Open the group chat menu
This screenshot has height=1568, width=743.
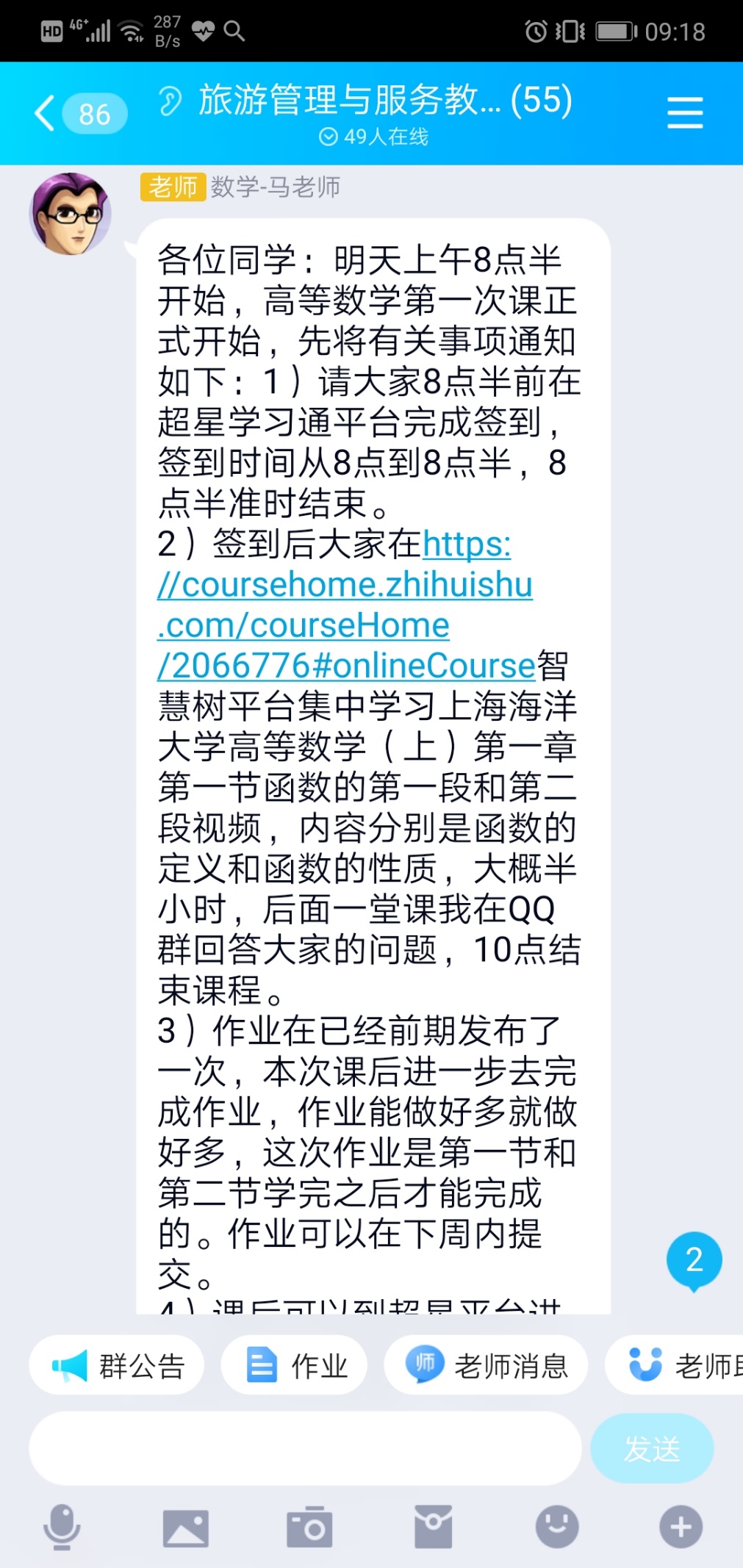pyautogui.click(x=685, y=113)
